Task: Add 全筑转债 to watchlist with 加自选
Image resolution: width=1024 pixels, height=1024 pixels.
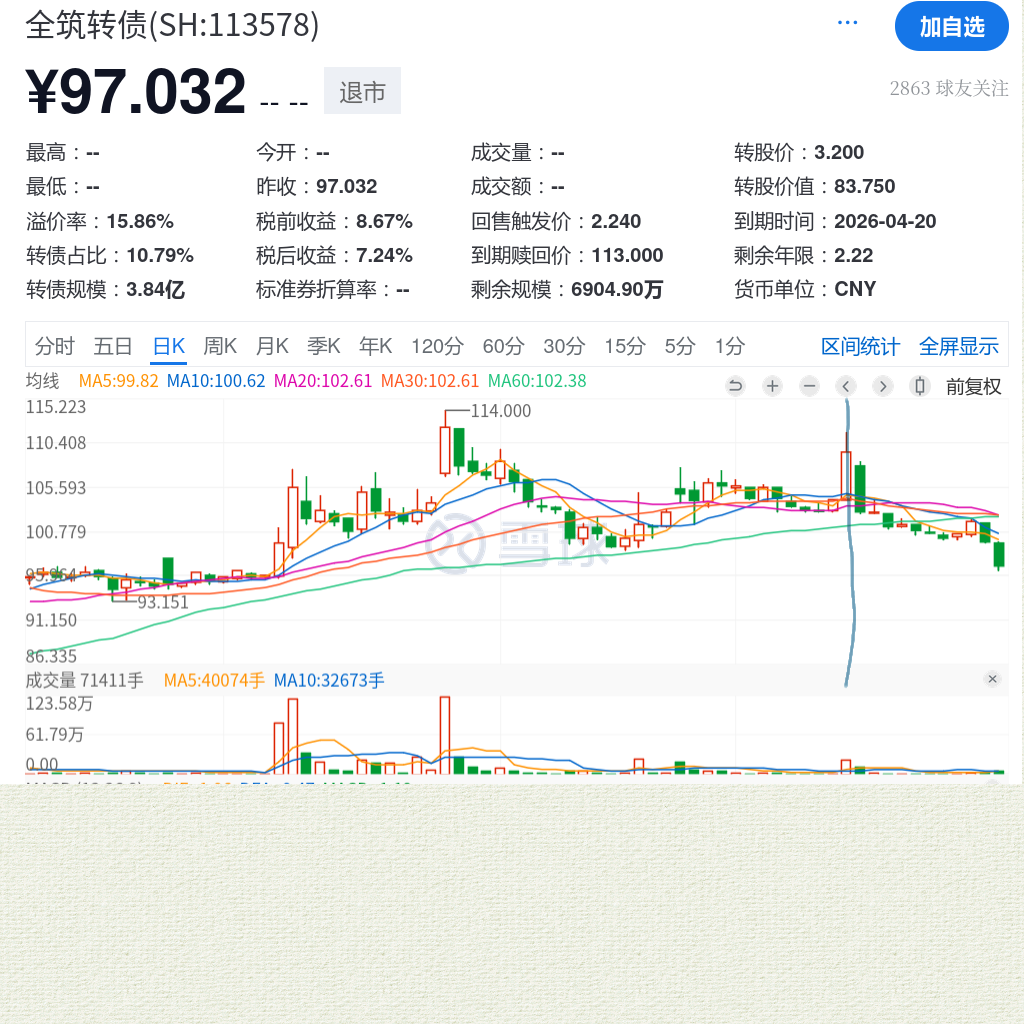Action: click(951, 27)
